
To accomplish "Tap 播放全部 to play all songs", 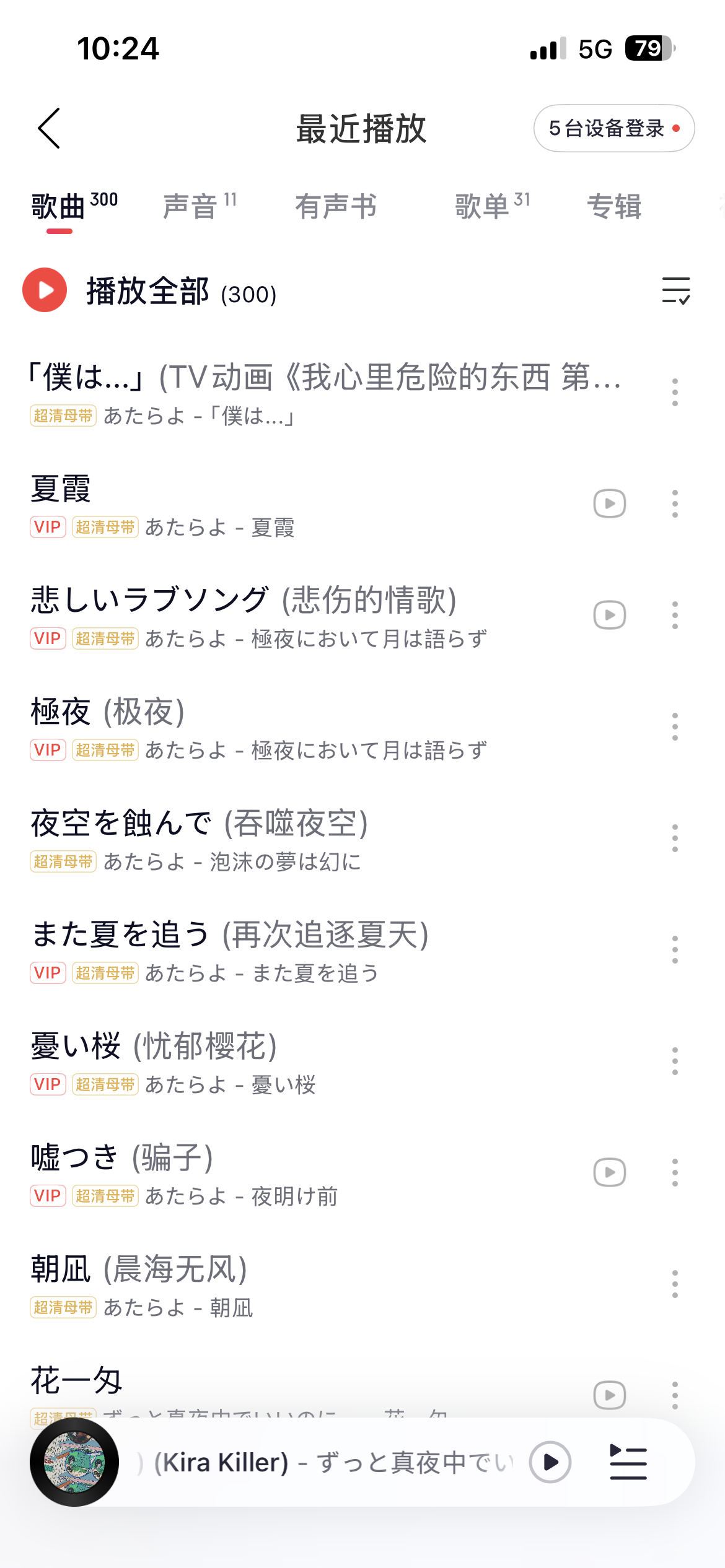I will click(149, 291).
